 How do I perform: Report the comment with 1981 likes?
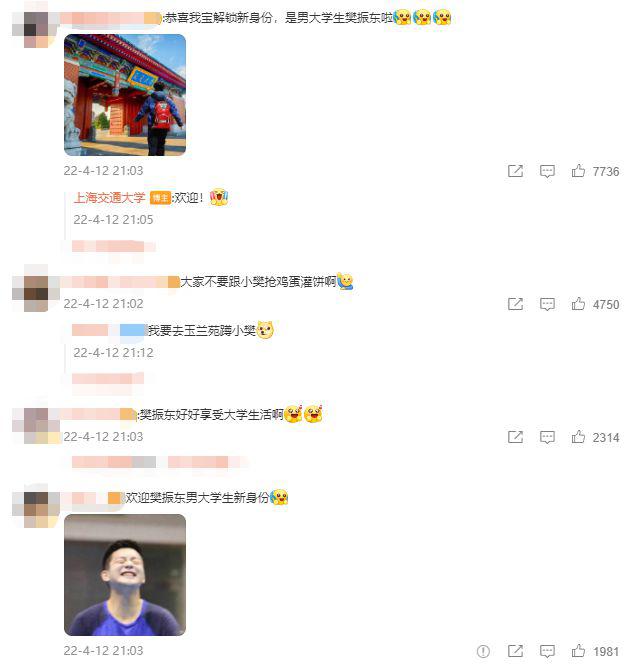pyautogui.click(x=483, y=651)
